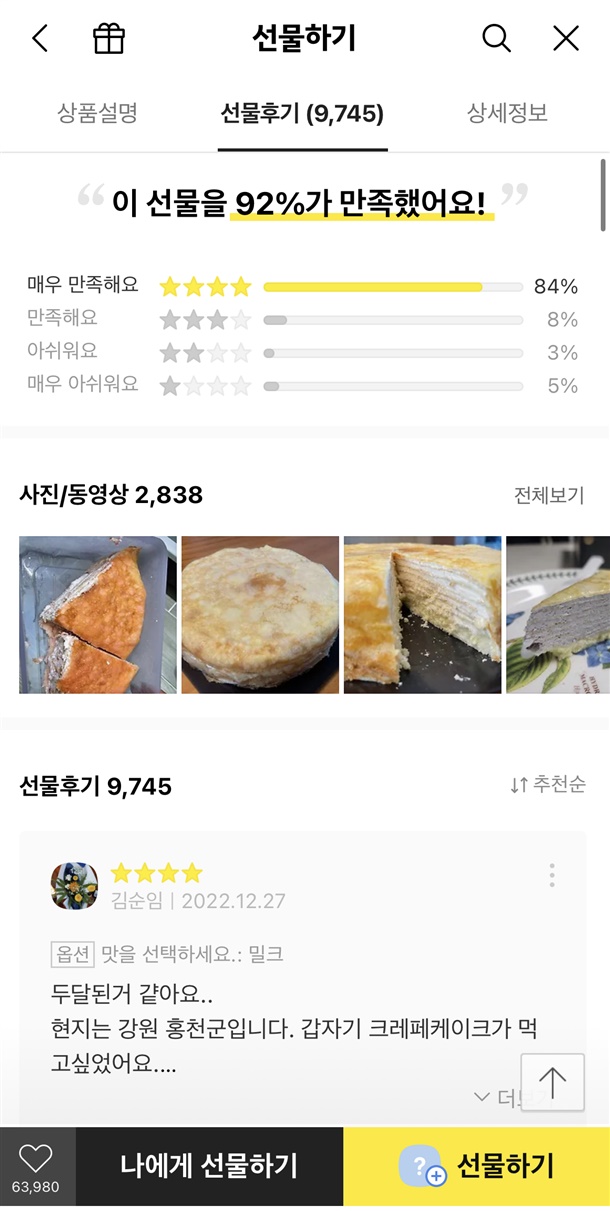
Task: Jump to top with the up arrow button
Action: click(552, 1082)
